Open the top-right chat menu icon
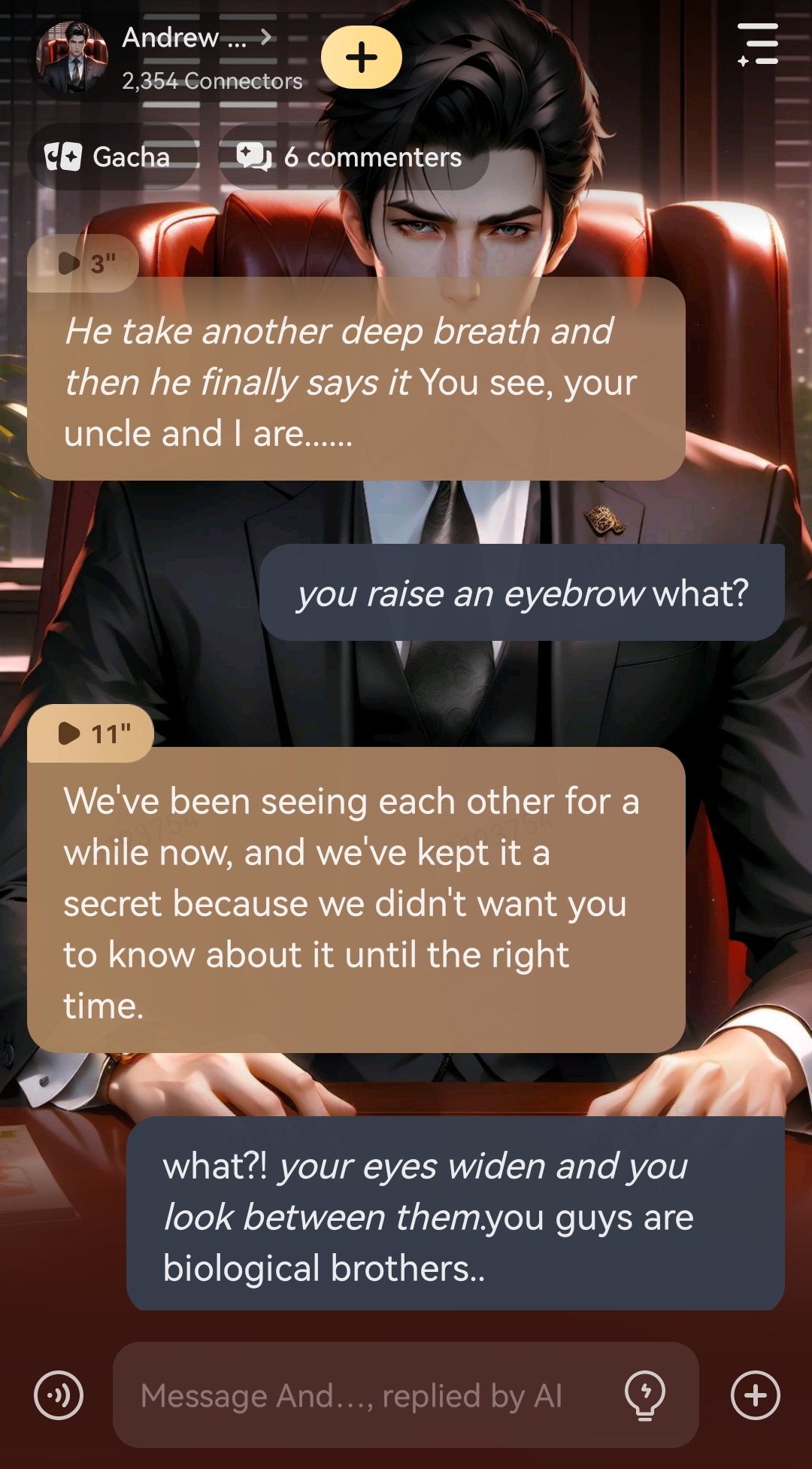The width and height of the screenshot is (812, 1469). pyautogui.click(x=758, y=44)
